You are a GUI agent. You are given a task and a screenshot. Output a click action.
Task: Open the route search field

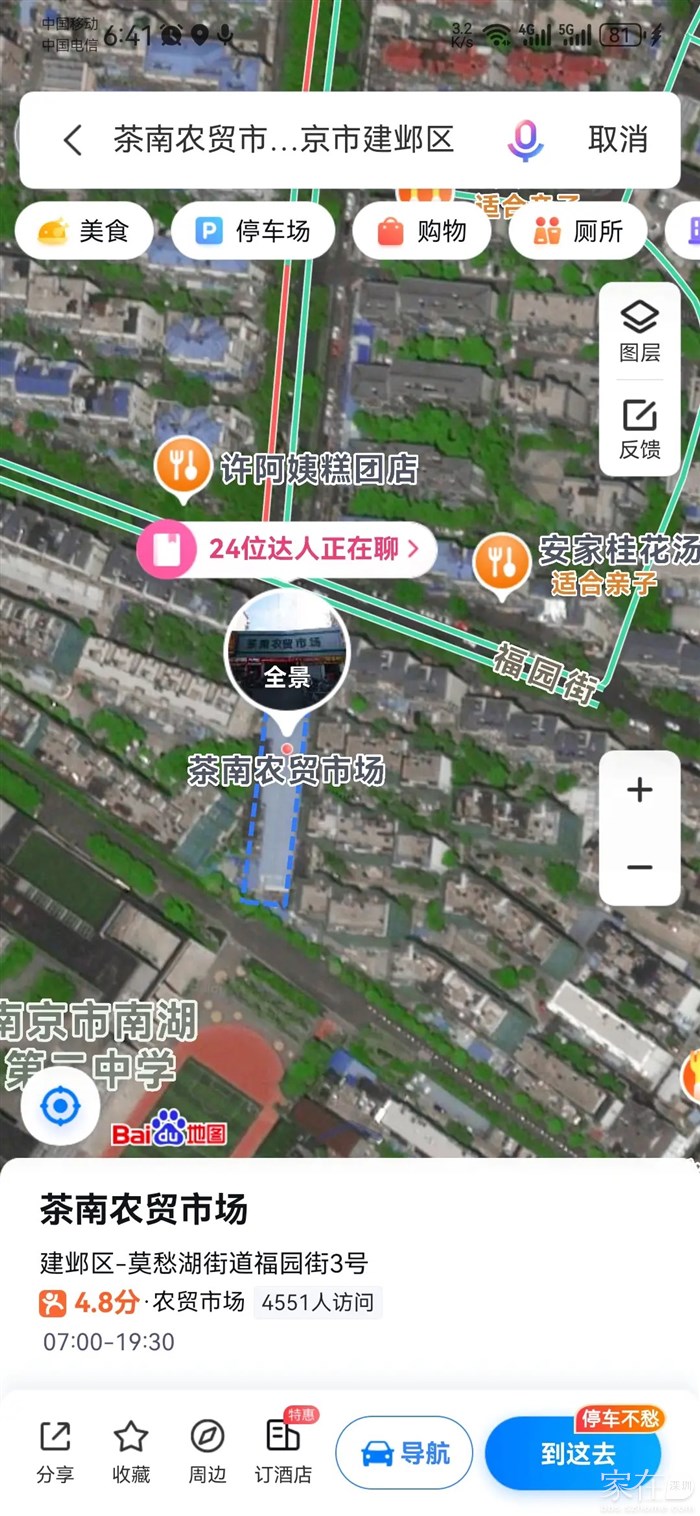tap(284, 140)
